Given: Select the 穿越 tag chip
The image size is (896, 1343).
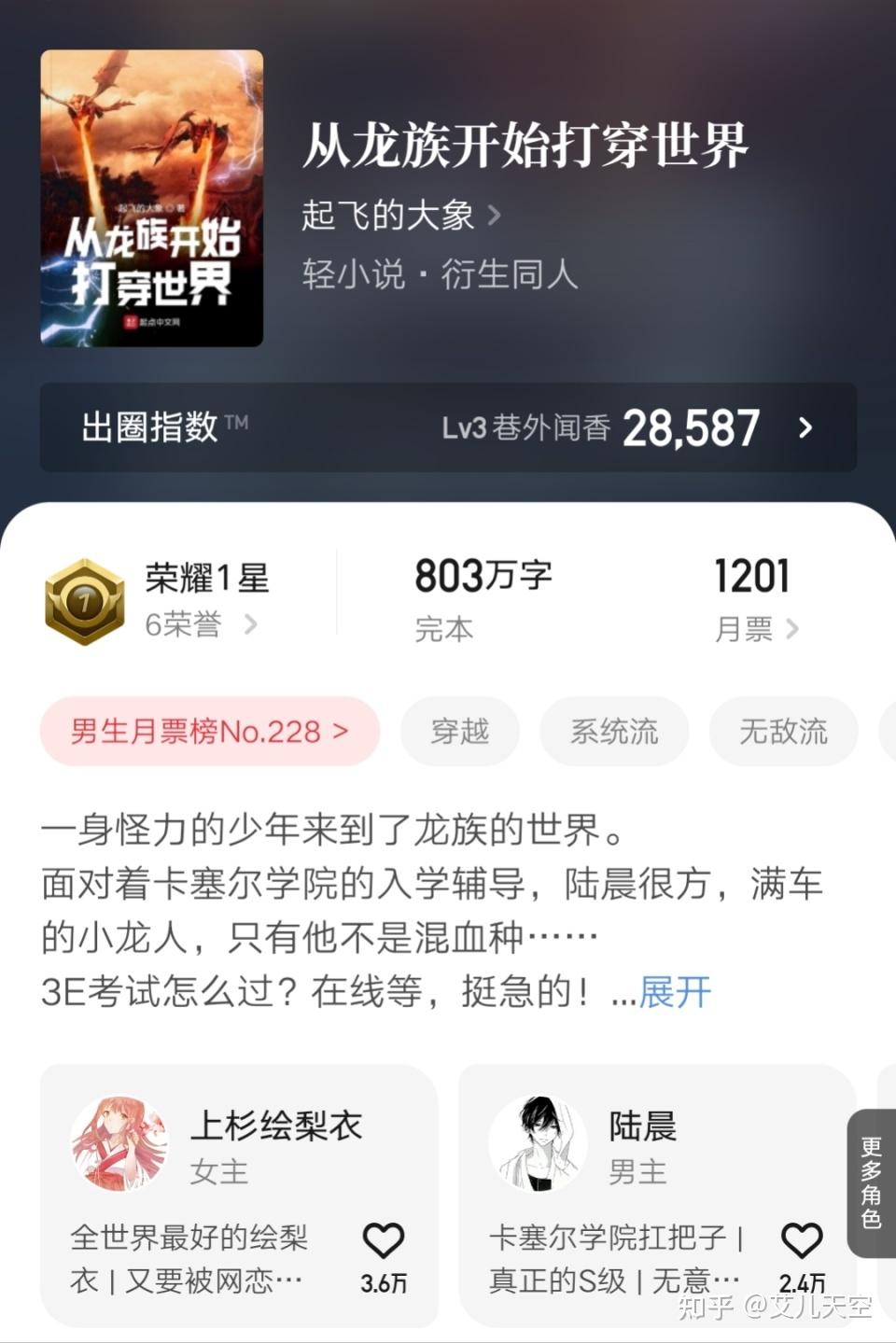Looking at the screenshot, I should click(x=460, y=732).
